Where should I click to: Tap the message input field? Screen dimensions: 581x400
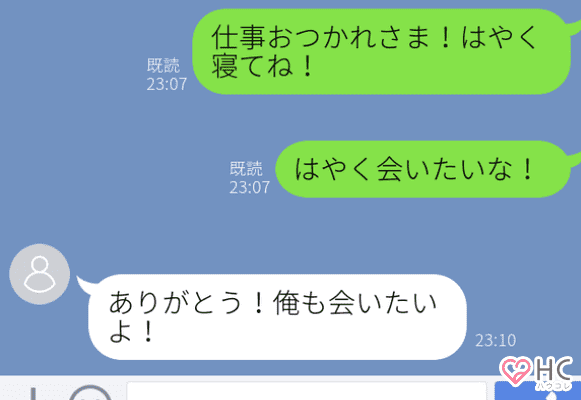[x=306, y=391]
